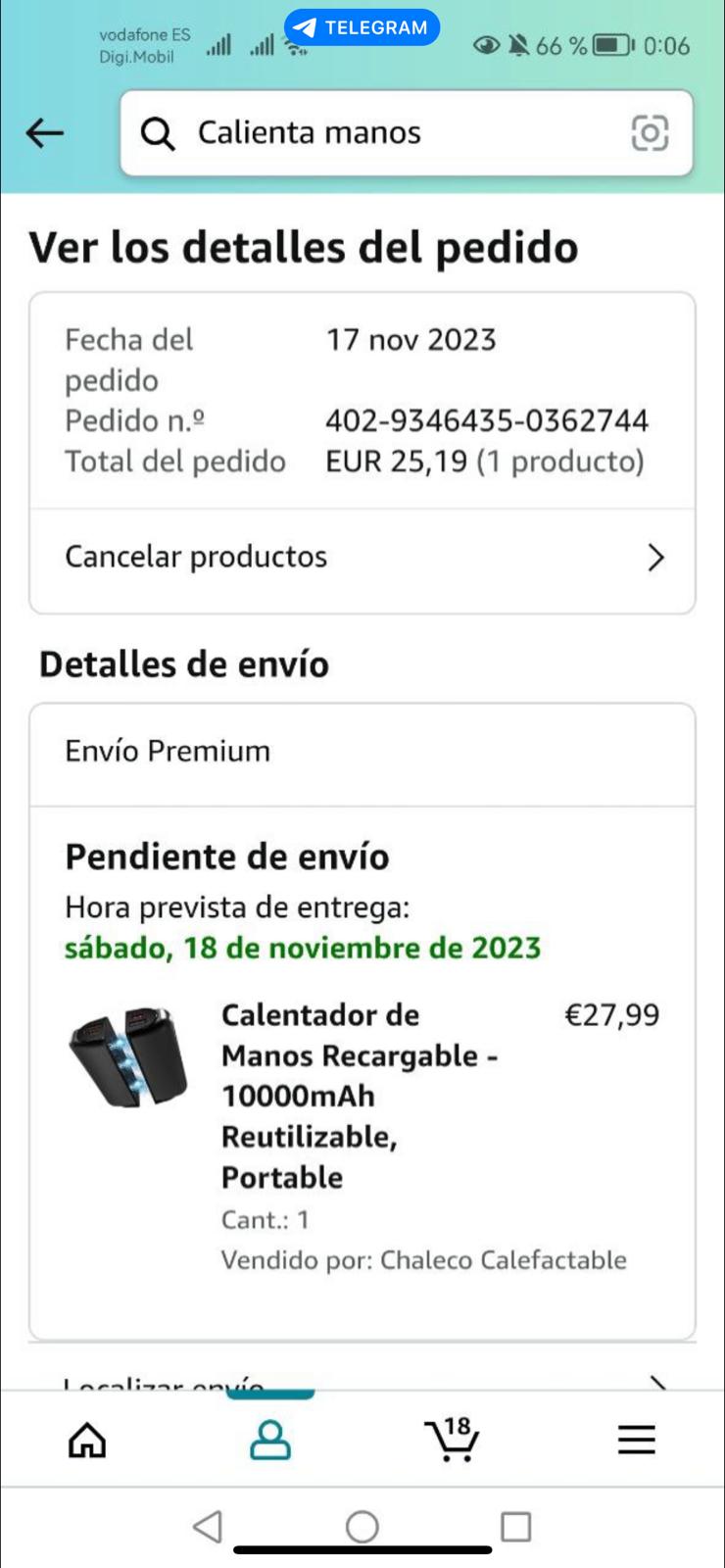Switch to the account profile tab

[x=270, y=1439]
